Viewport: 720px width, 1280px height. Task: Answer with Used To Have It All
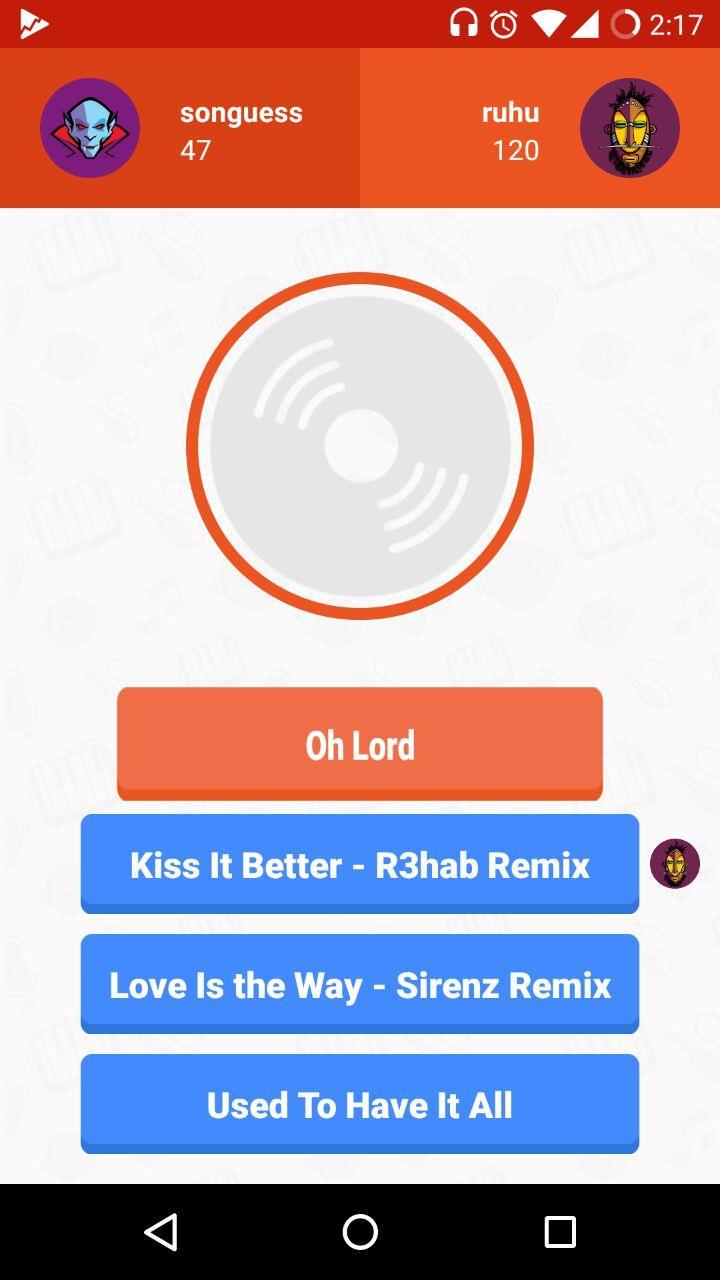click(360, 1104)
